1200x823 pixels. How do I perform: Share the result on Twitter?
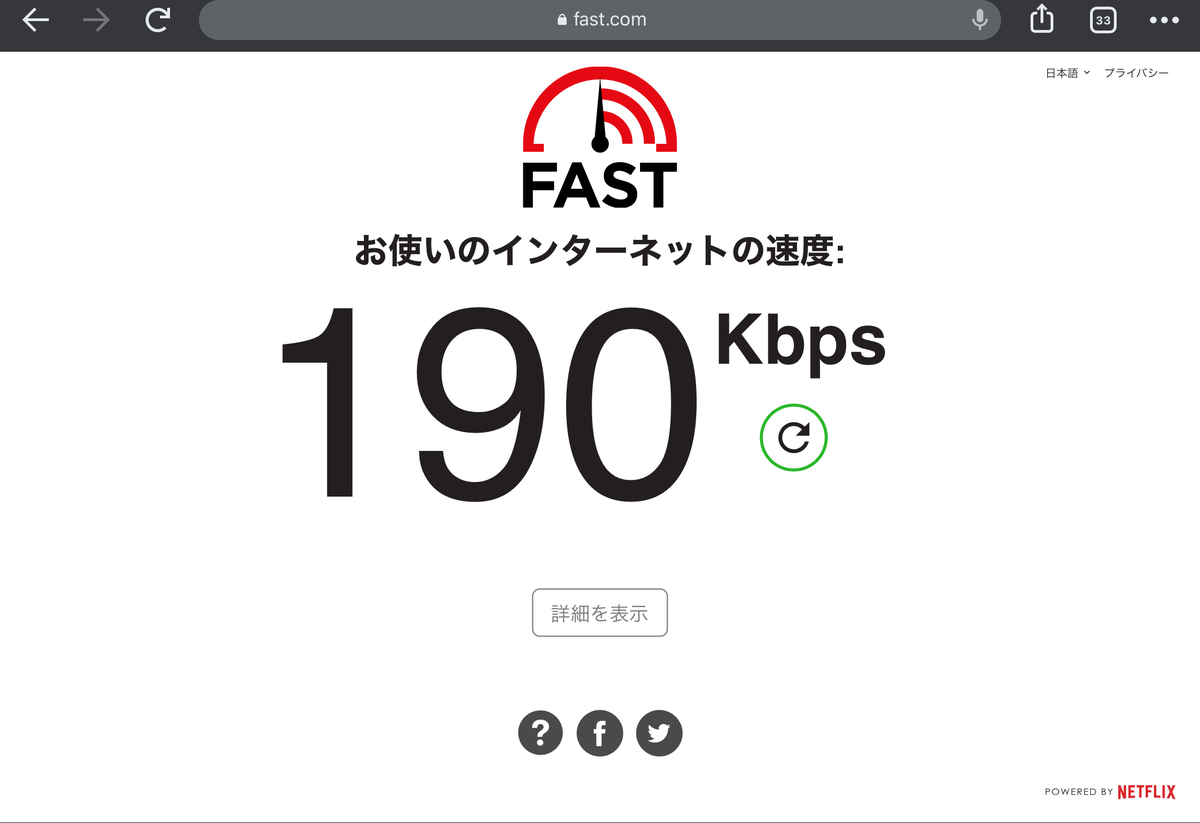(658, 734)
